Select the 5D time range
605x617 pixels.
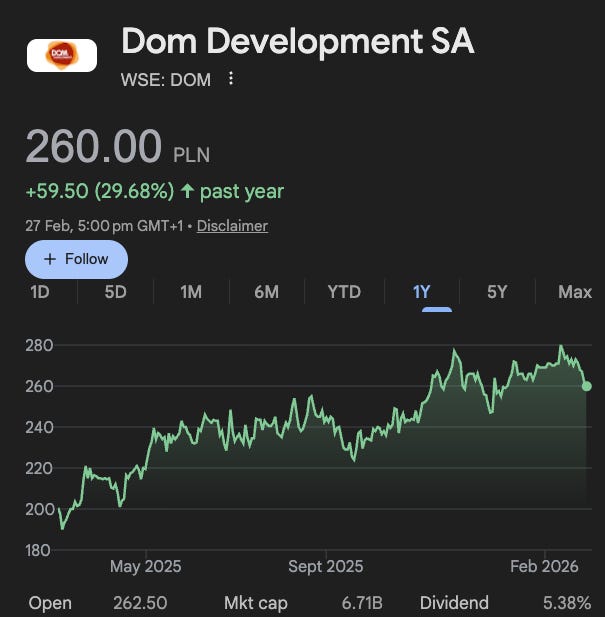click(x=115, y=292)
